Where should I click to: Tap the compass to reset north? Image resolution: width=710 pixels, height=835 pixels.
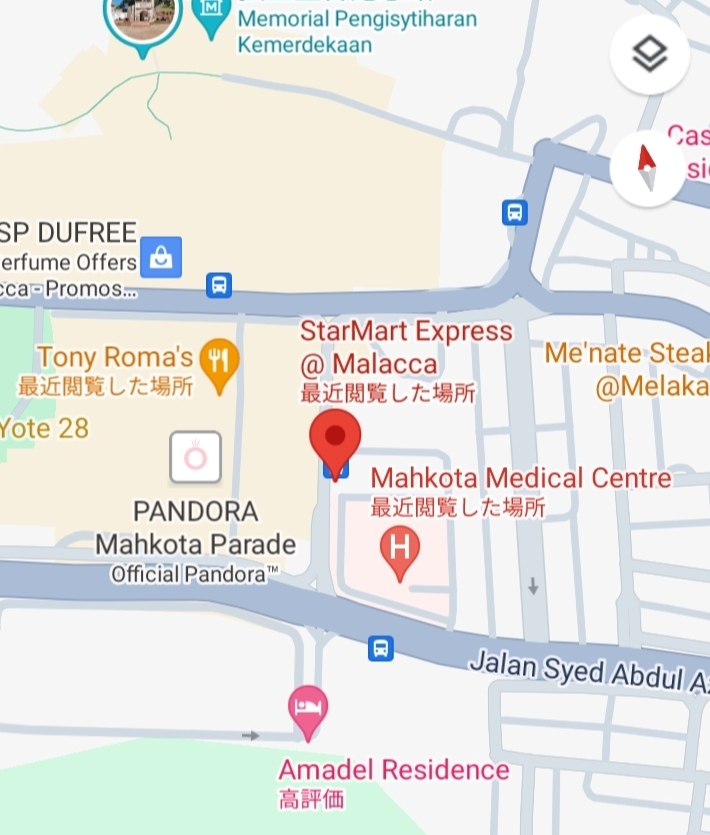tap(647, 168)
